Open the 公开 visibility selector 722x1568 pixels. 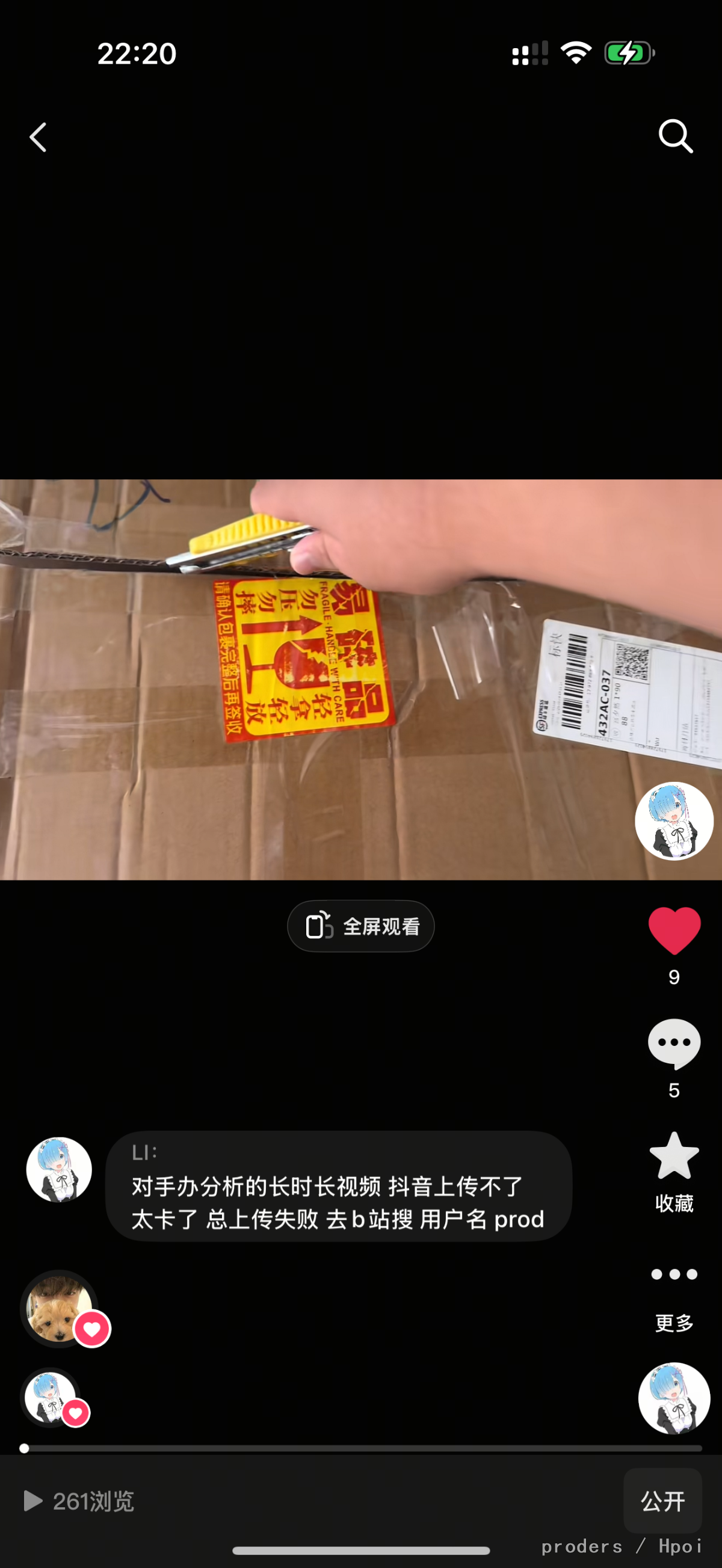pos(662,1501)
